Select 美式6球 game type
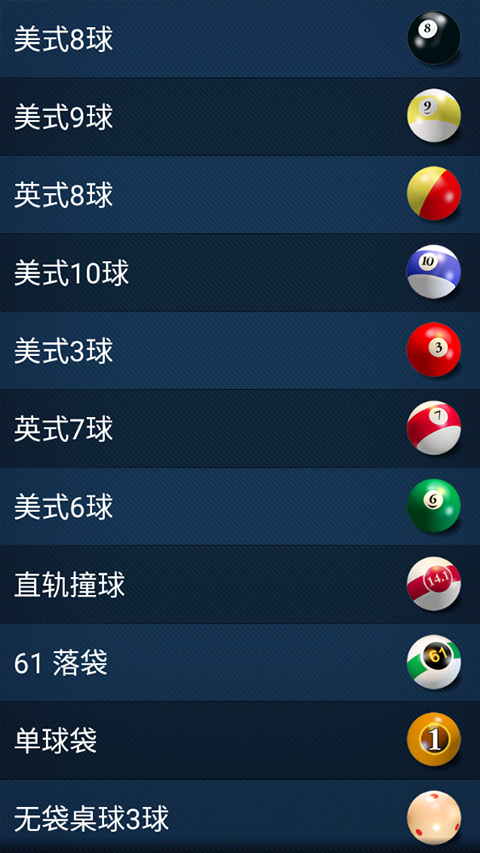Viewport: 480px width, 853px height. point(240,507)
